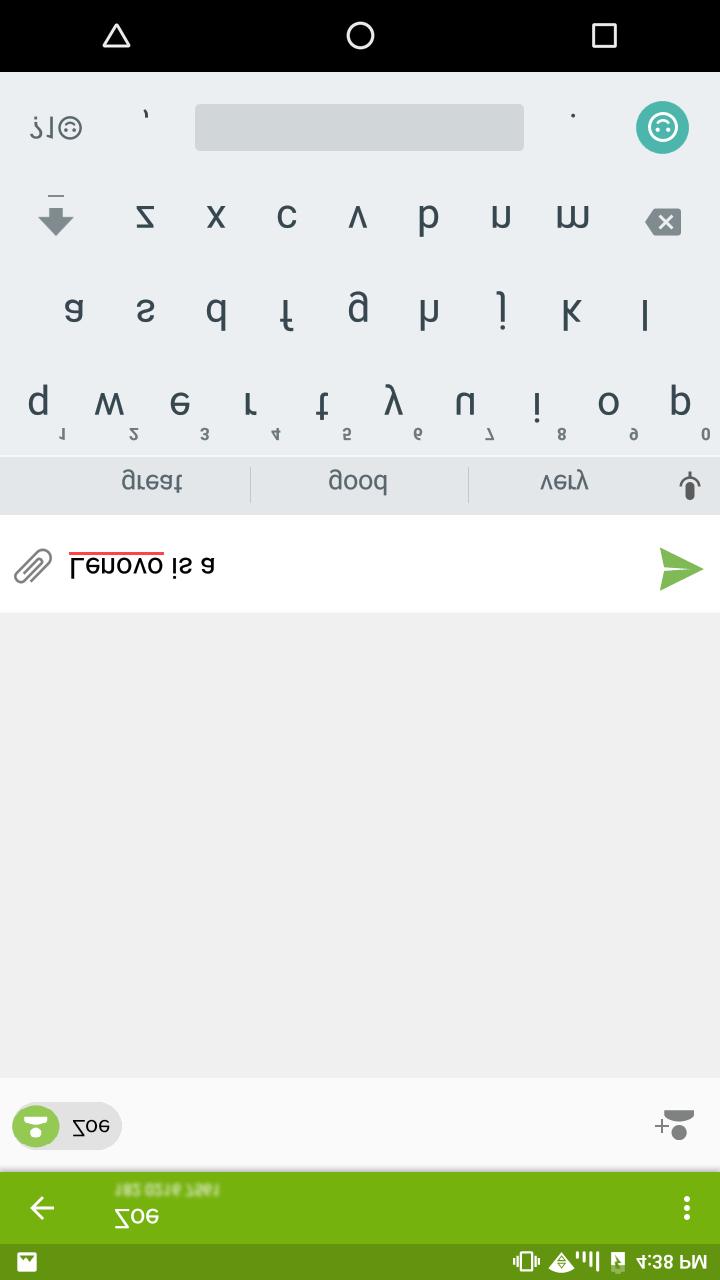Image resolution: width=720 pixels, height=1280 pixels.
Task: Switch to the symbols keyboard
Action: point(56,127)
